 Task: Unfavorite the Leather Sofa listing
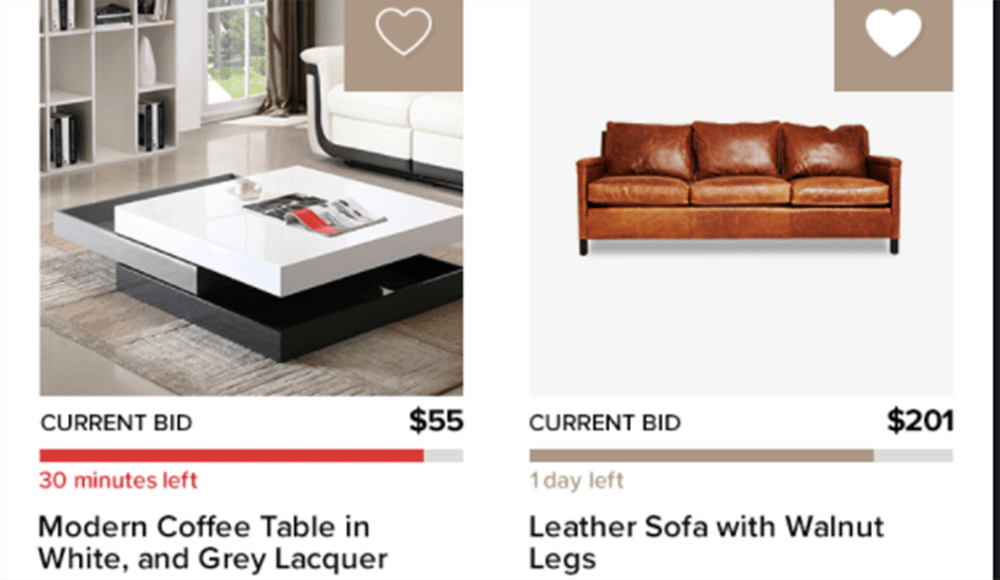coord(892,34)
